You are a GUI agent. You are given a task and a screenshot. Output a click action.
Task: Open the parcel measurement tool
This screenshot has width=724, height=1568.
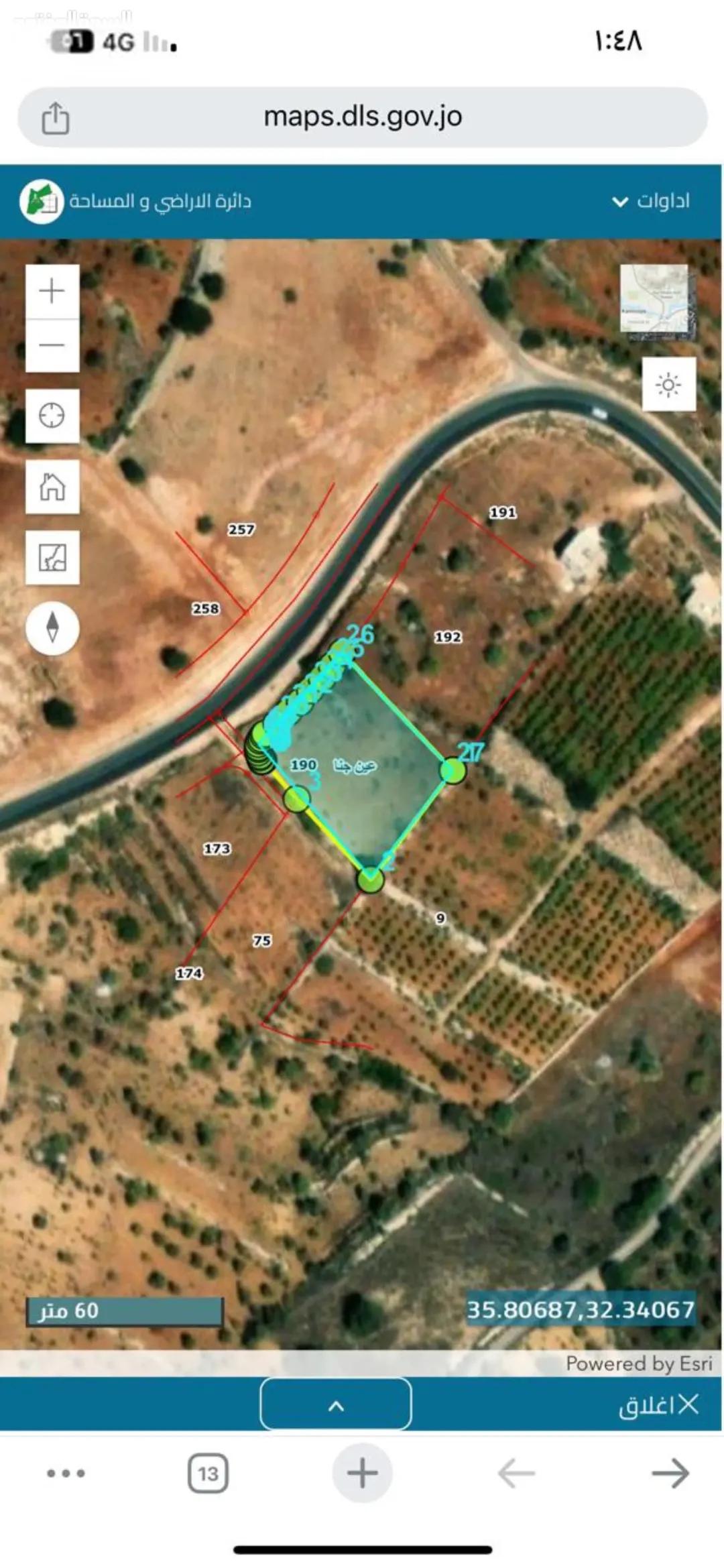52,558
